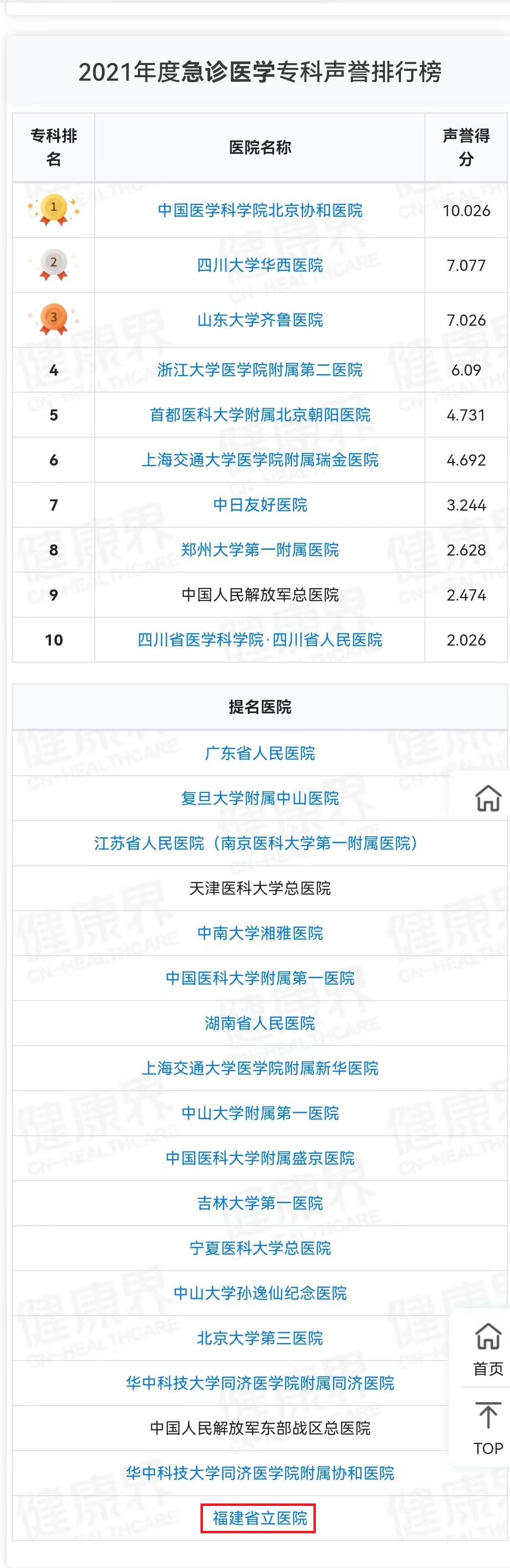Open 福建省立医院 link
Viewport: 510px width, 1568px height.
coord(258,1518)
